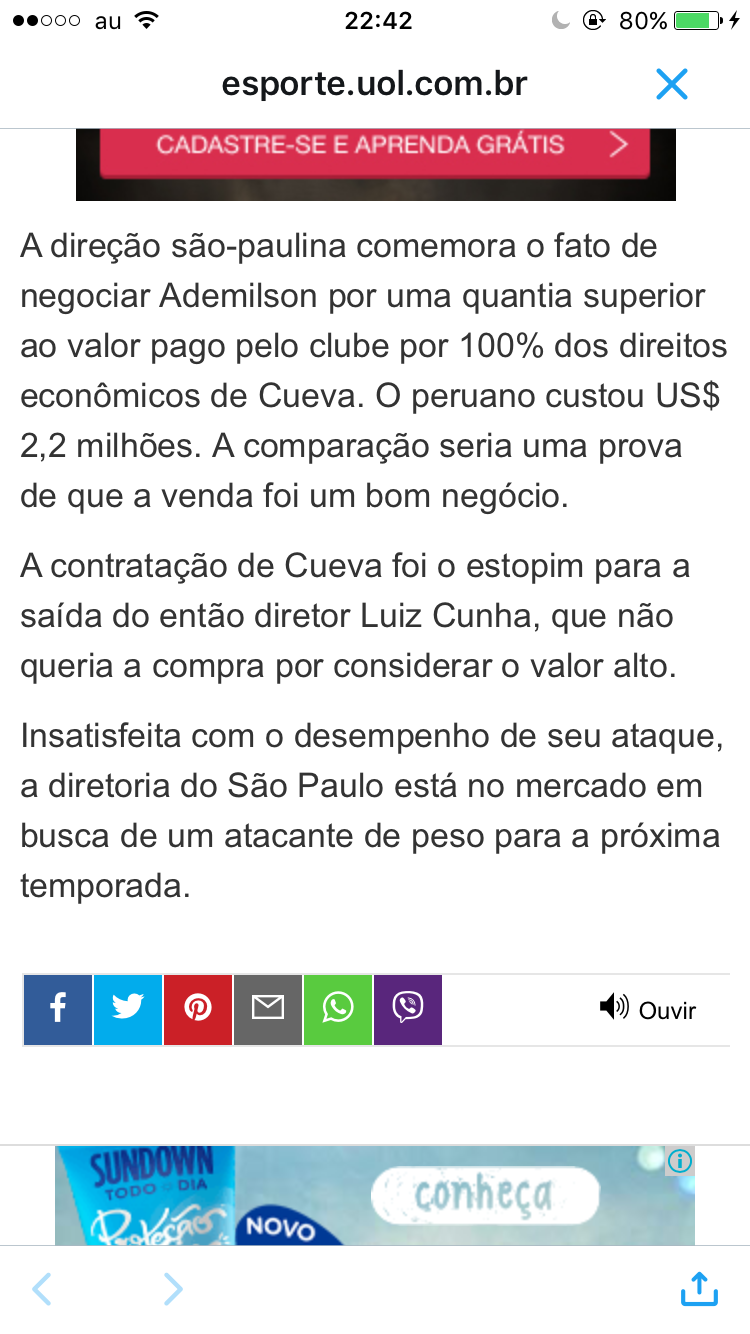Close the in-app browser with the X

[672, 84]
